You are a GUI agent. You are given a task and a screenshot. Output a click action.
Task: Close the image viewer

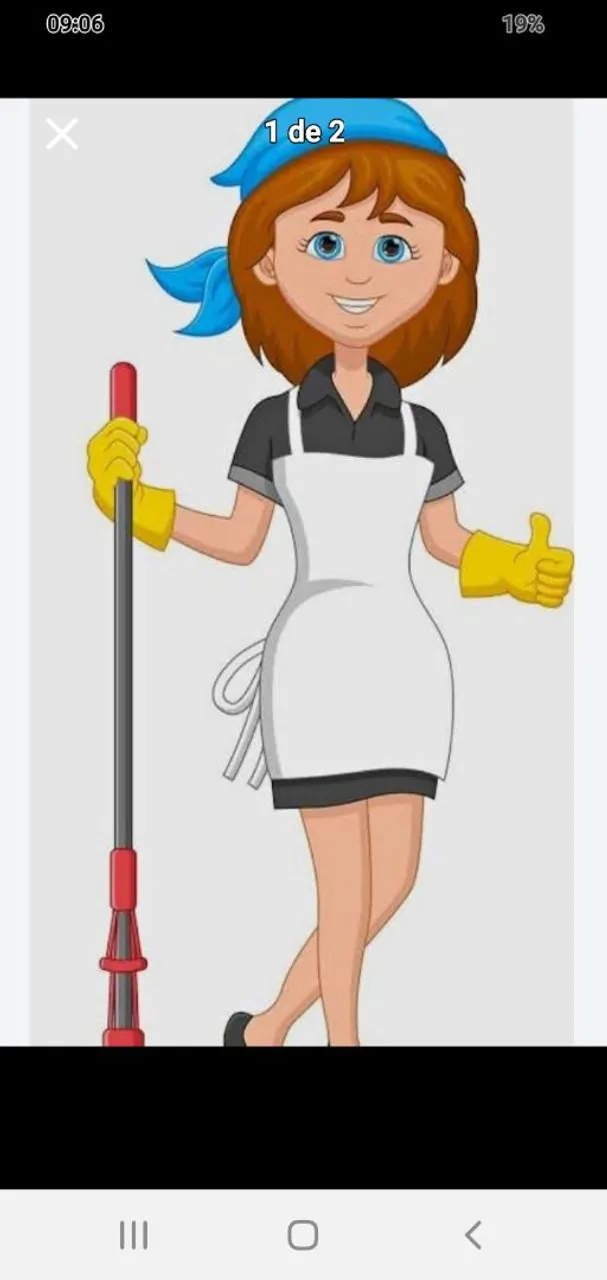[x=62, y=133]
